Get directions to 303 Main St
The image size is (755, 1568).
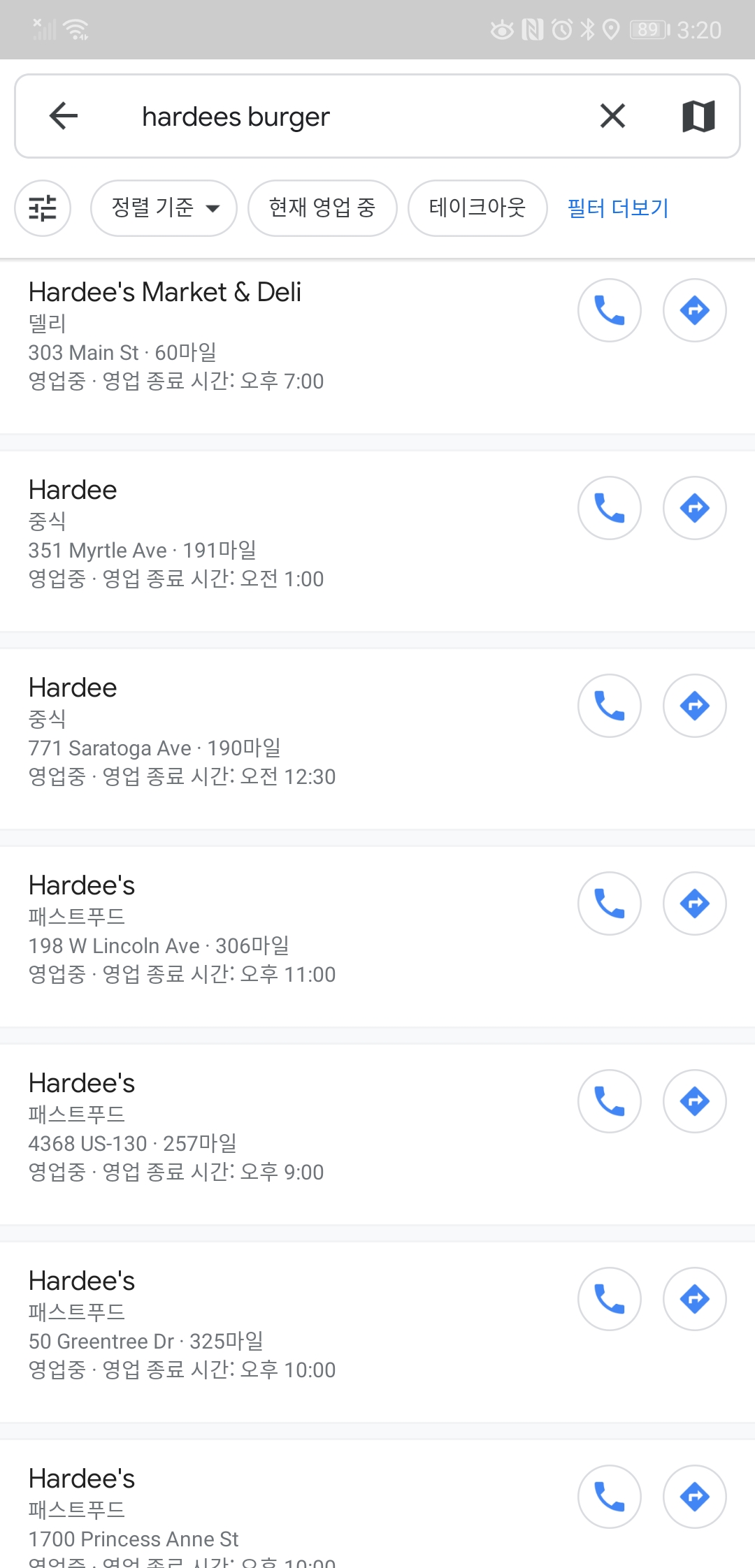click(695, 310)
